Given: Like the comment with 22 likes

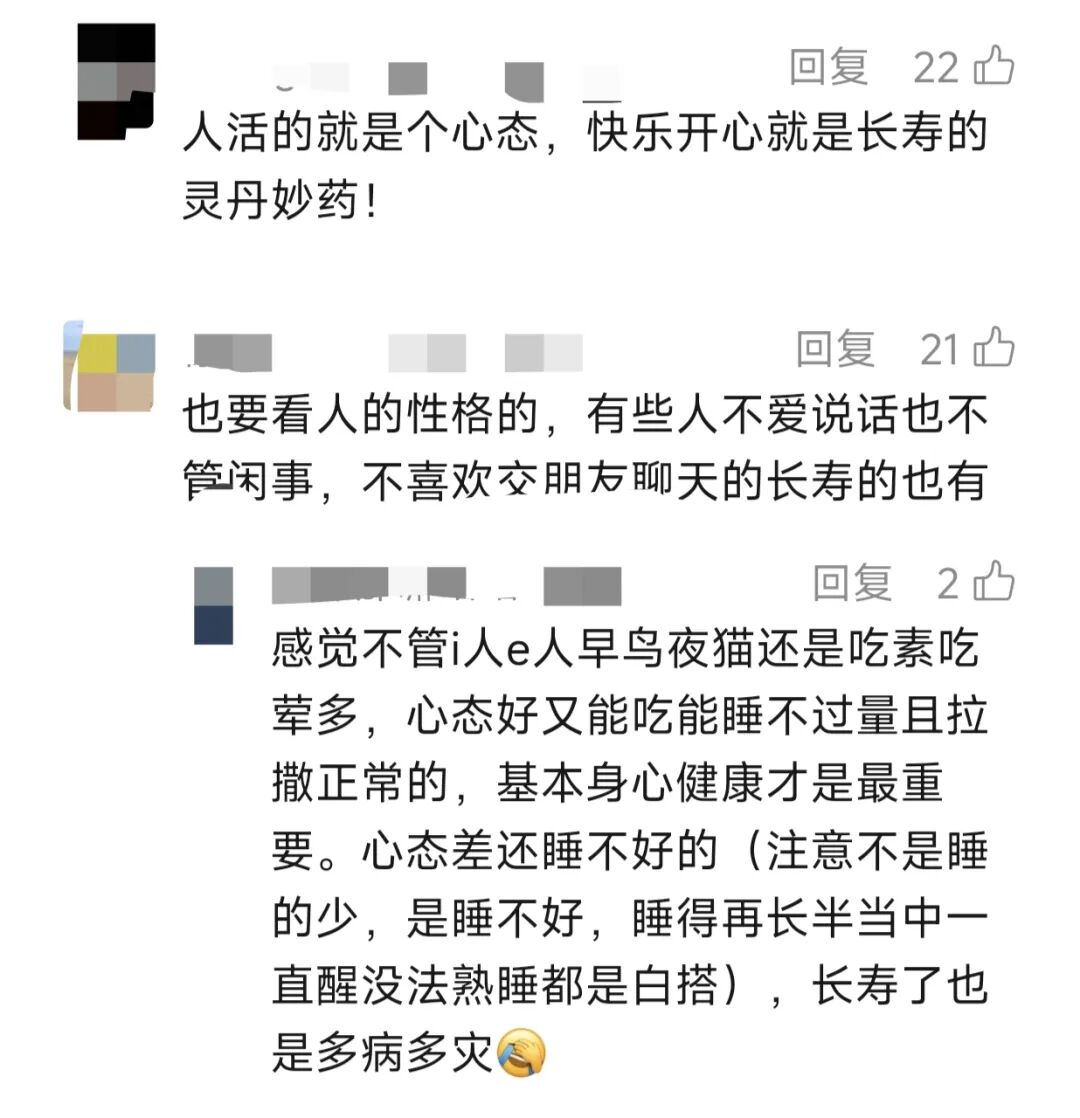Looking at the screenshot, I should [x=993, y=67].
